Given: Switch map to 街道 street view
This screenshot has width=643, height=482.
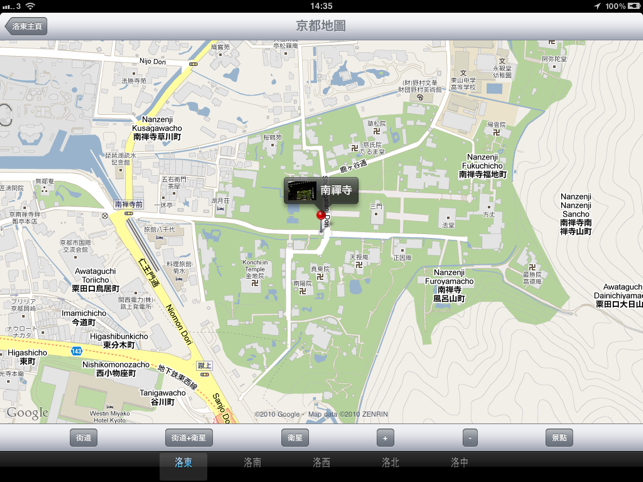Looking at the screenshot, I should (84, 438).
